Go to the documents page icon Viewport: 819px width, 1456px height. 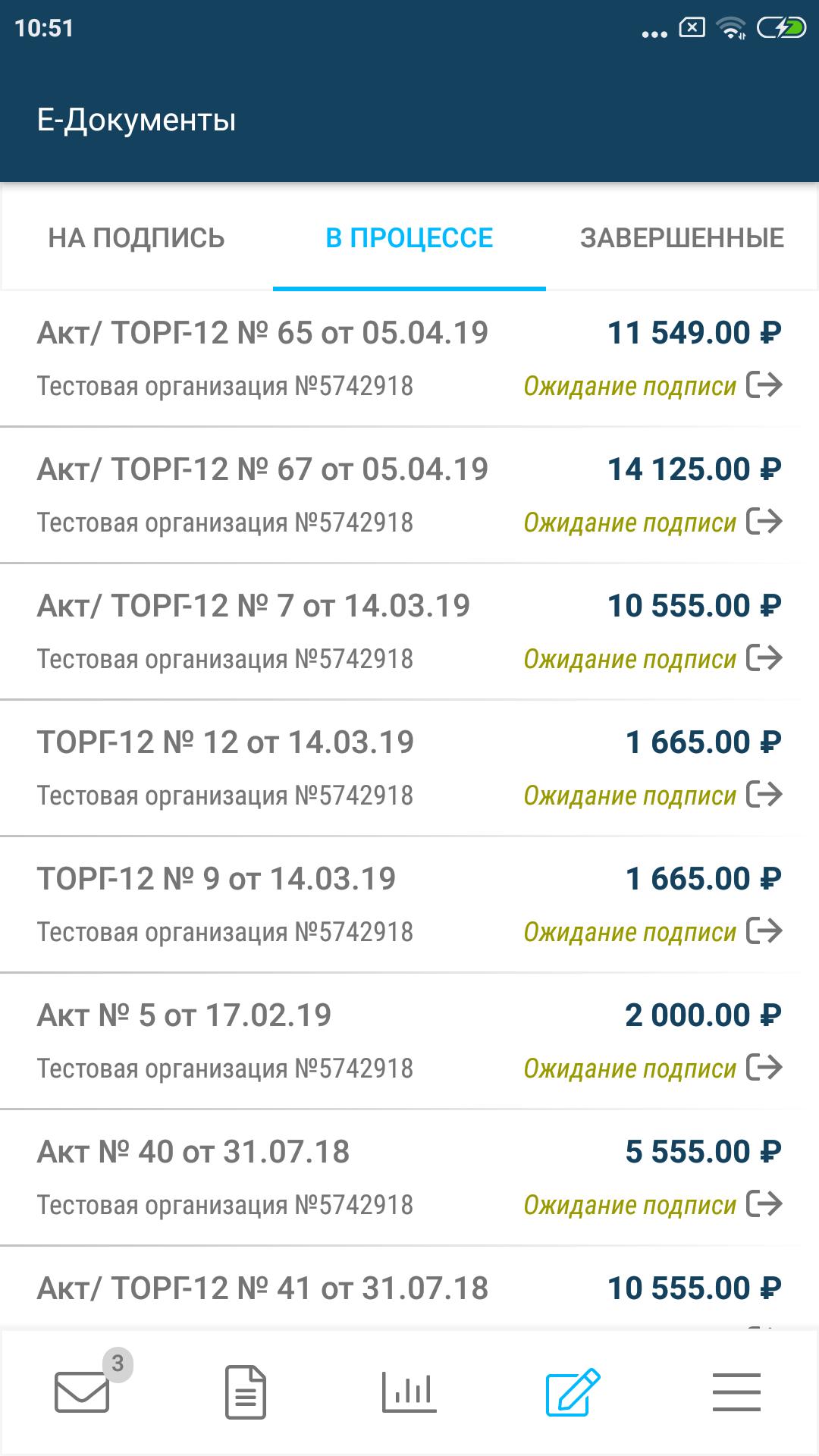coord(246,1392)
